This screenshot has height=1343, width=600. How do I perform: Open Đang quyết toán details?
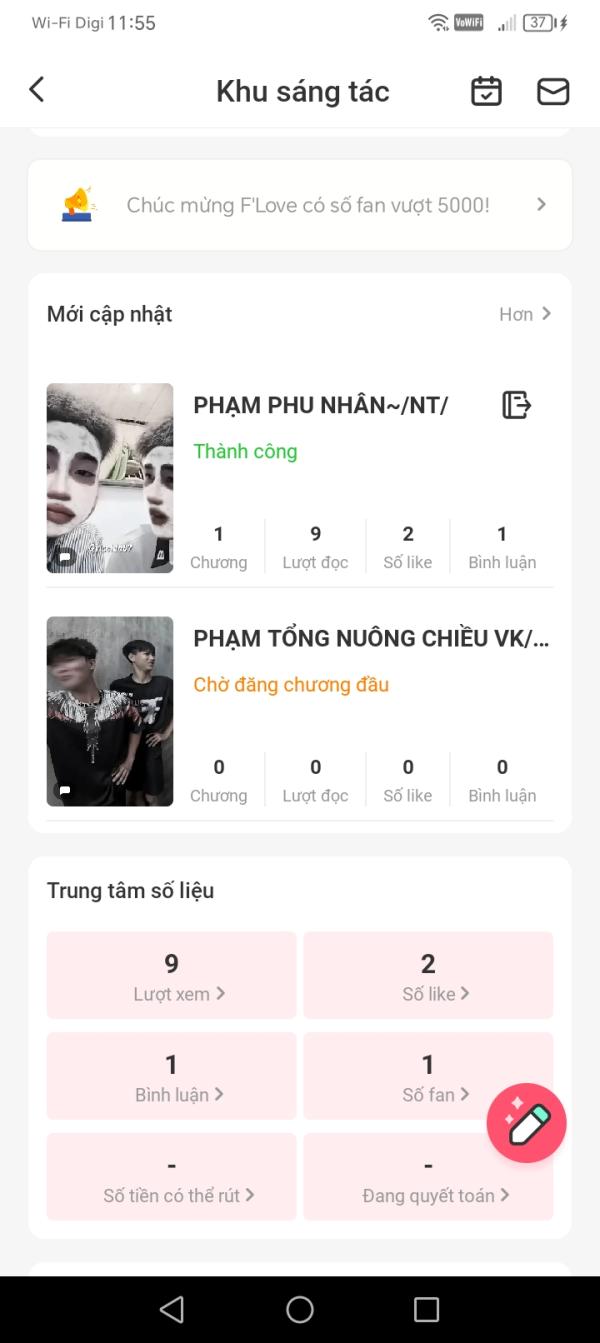[x=428, y=1176]
